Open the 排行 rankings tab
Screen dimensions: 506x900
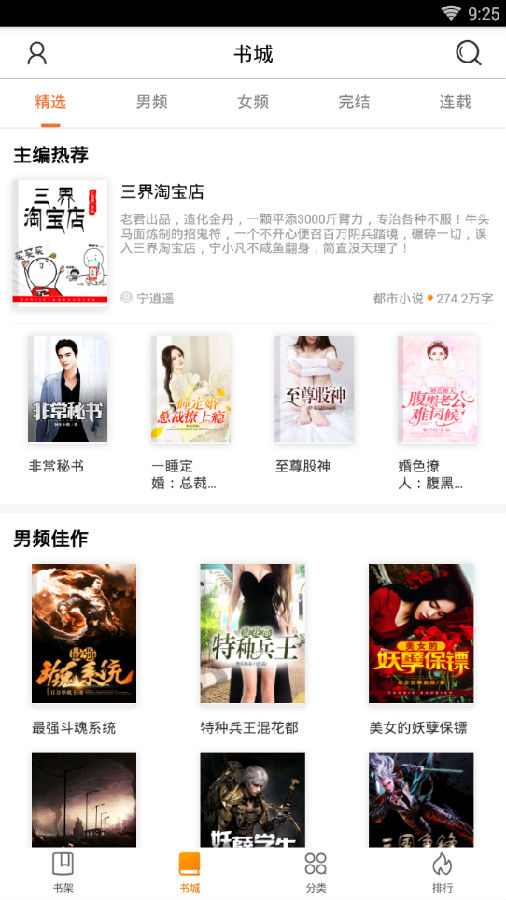point(442,872)
